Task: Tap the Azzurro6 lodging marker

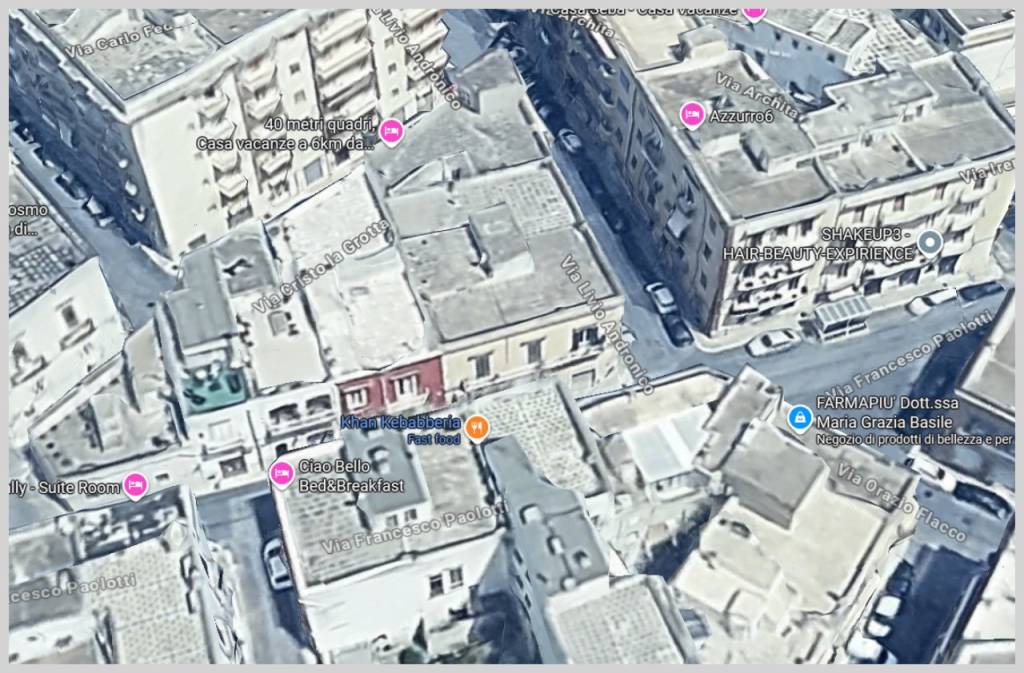Action: (690, 116)
